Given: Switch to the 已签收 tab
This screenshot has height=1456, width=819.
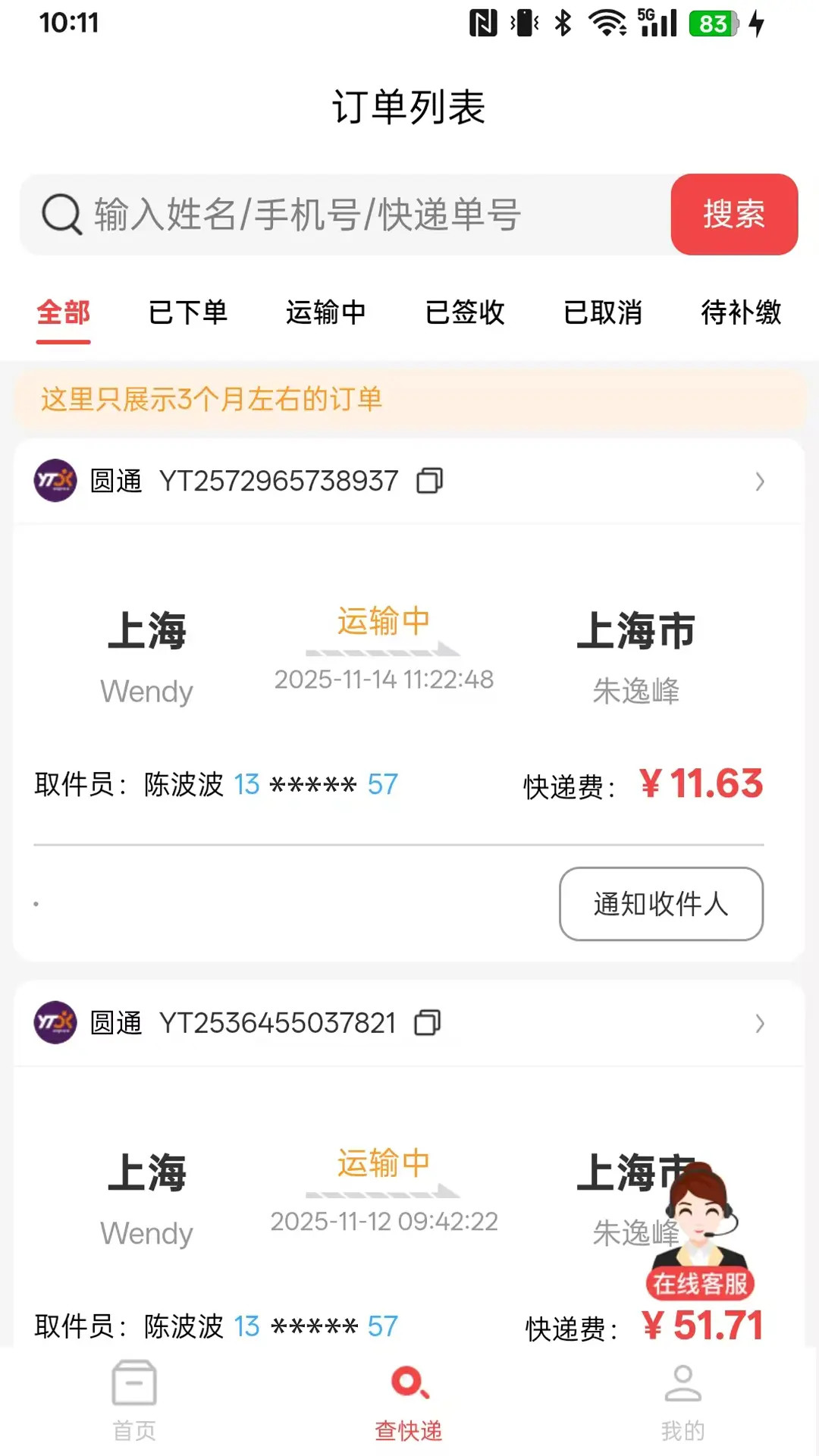Looking at the screenshot, I should click(x=464, y=313).
